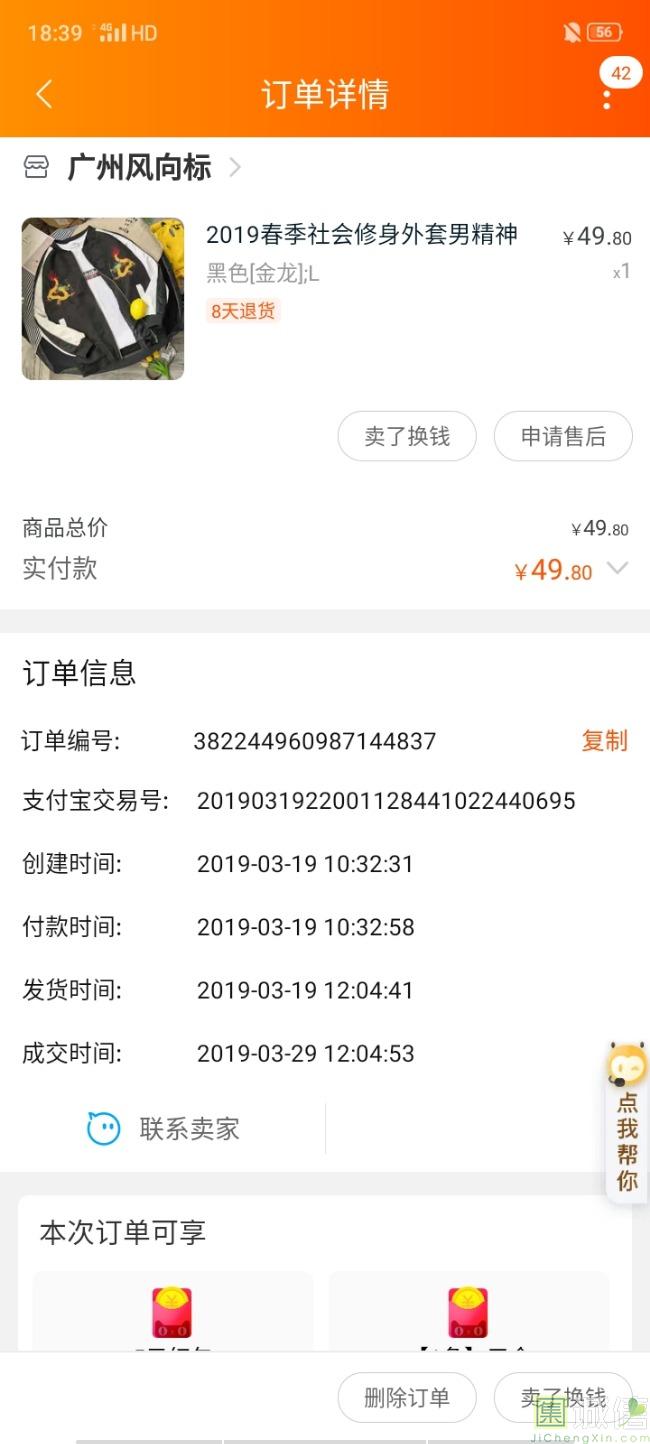The image size is (650, 1444).
Task: Expand the 实付款 payment details chevron
Action: pyautogui.click(x=618, y=569)
